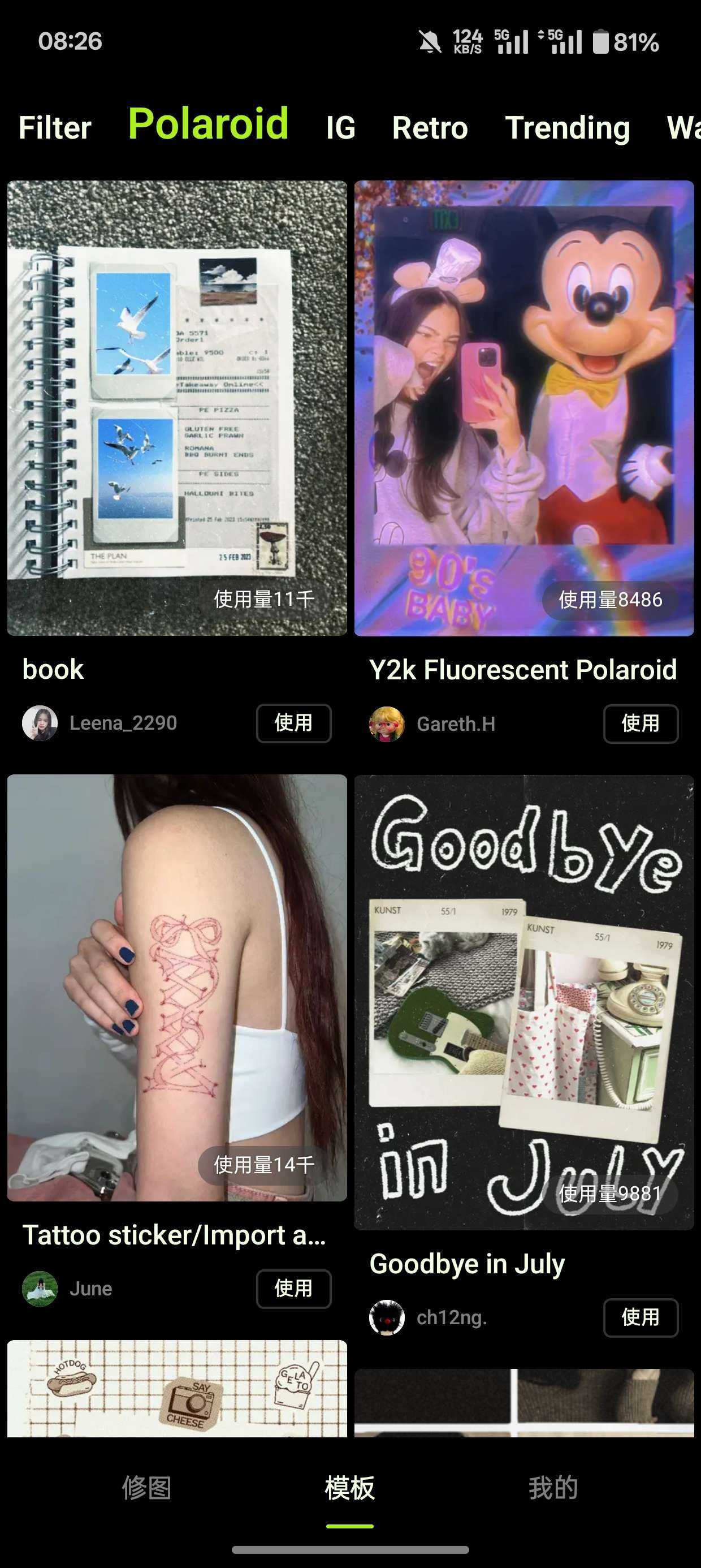This screenshot has height=1568, width=701.
Task: Switch to the Trending tab
Action: 567,128
